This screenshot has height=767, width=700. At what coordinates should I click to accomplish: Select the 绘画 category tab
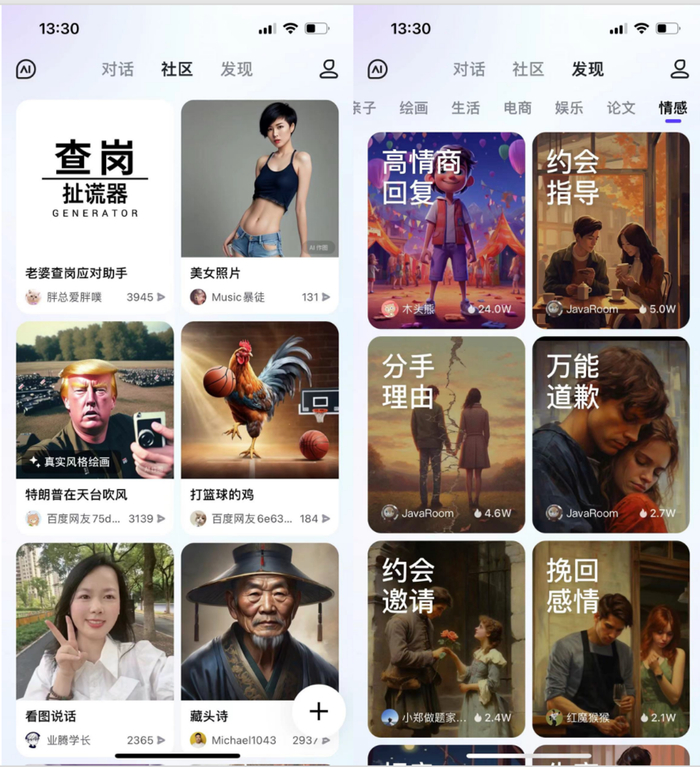(413, 108)
